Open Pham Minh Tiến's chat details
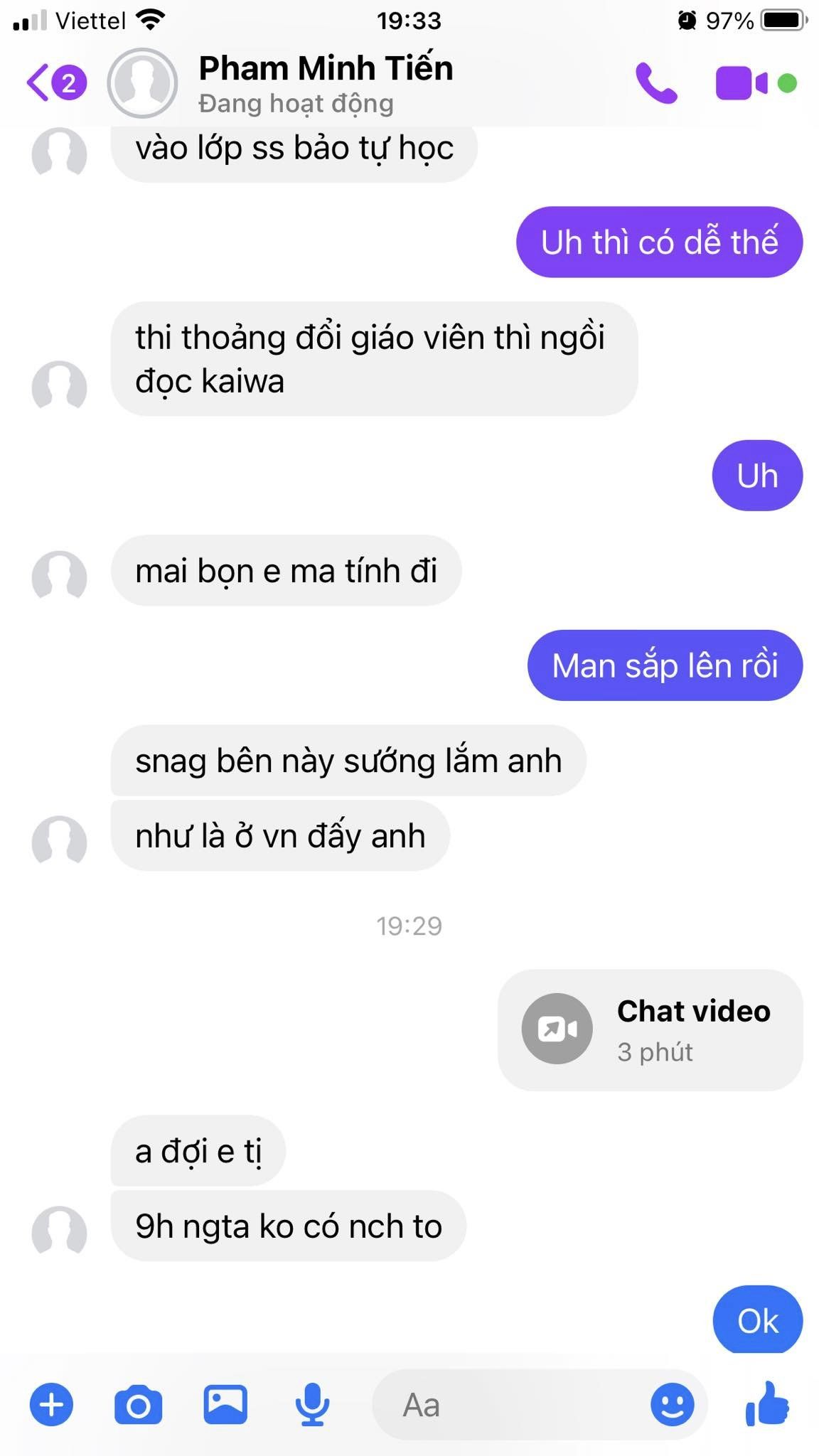This screenshot has height=1456, width=819. click(x=325, y=83)
